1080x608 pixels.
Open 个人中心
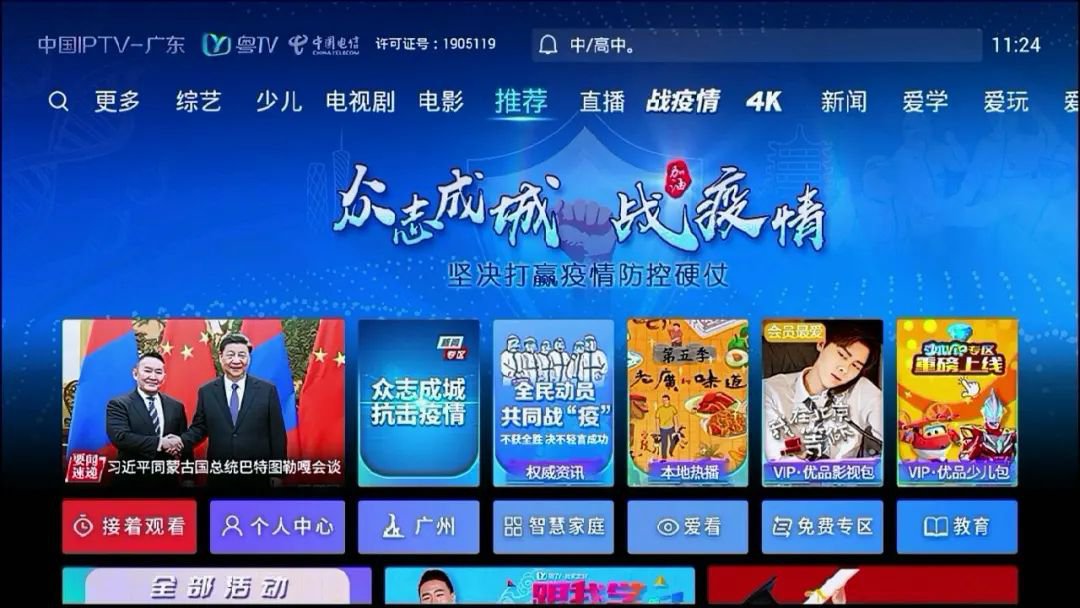pos(277,526)
